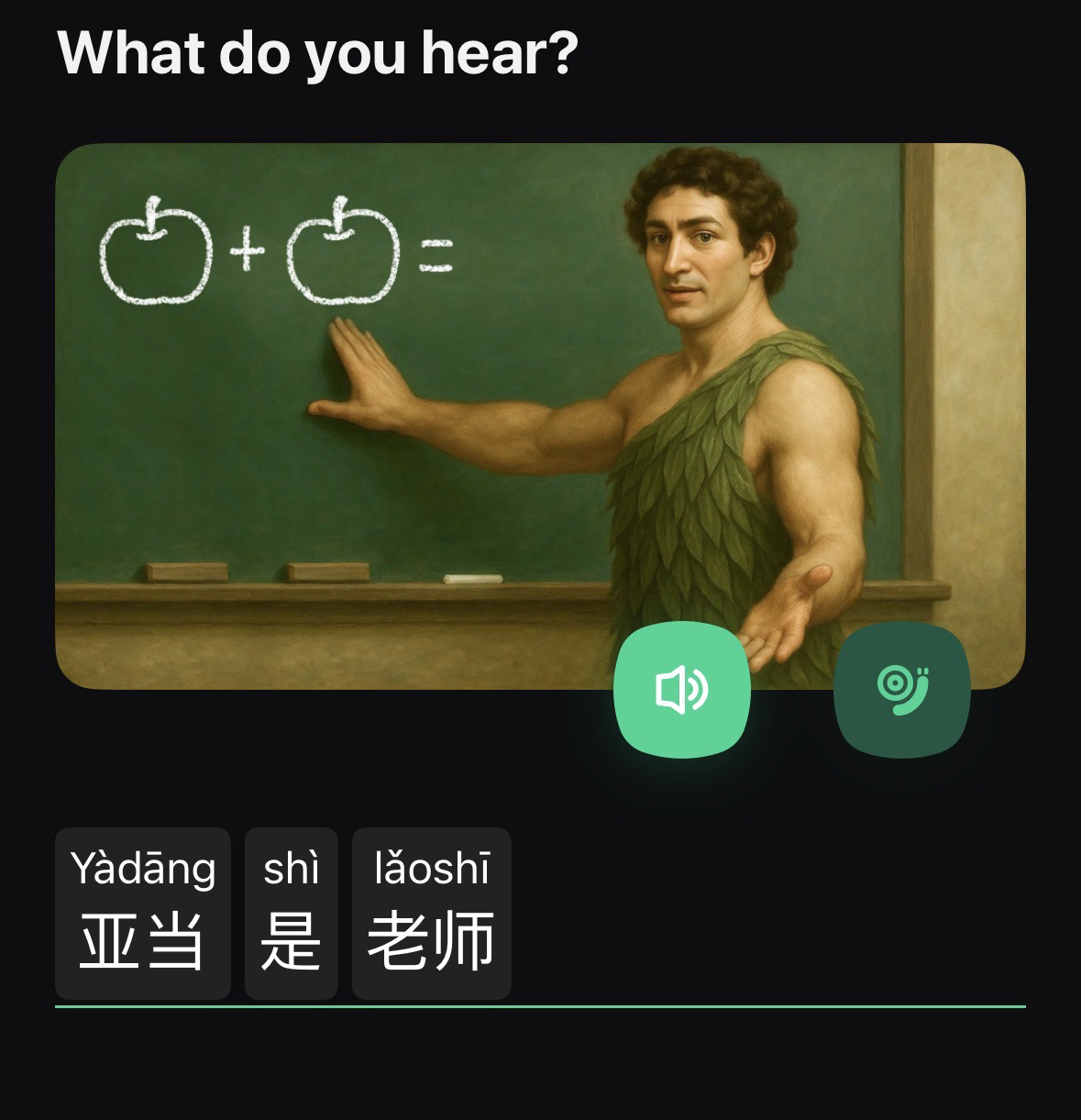Play the audio at normal speed
The height and width of the screenshot is (1120, 1081).
tap(681, 690)
